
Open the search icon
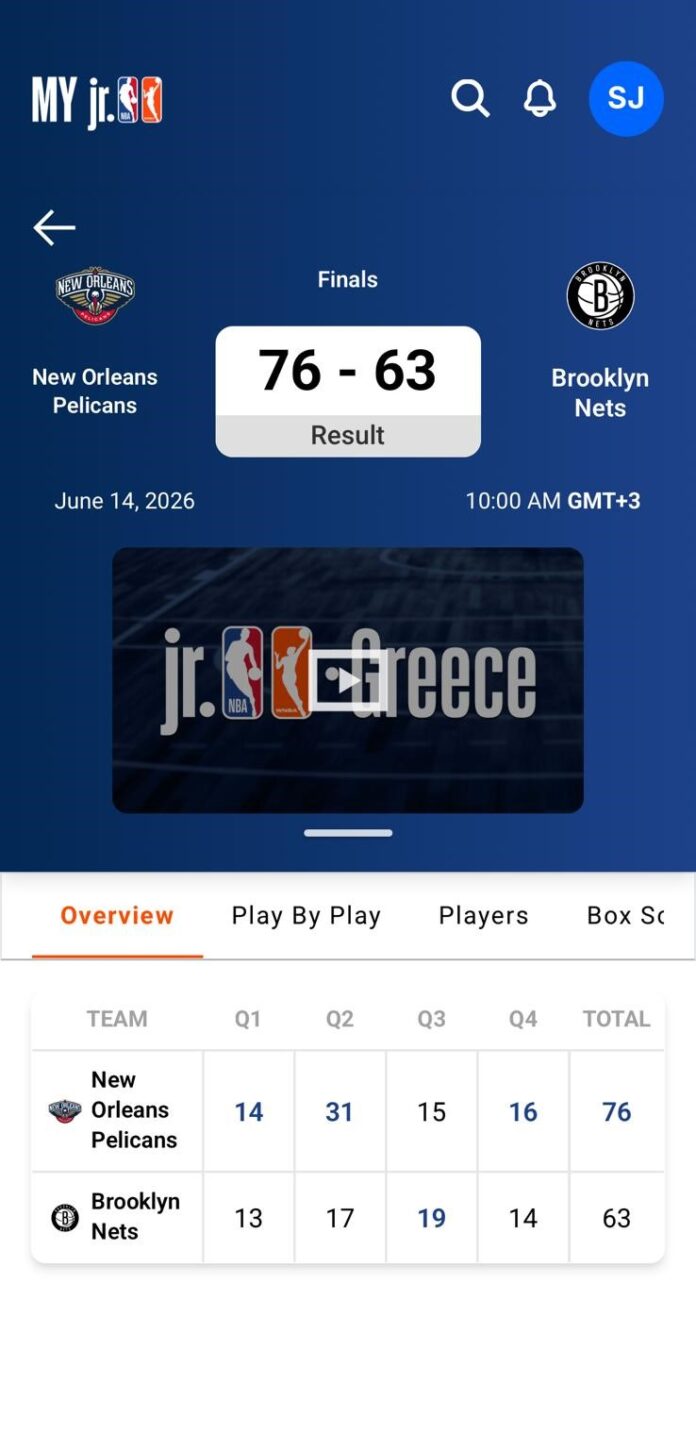coord(470,99)
